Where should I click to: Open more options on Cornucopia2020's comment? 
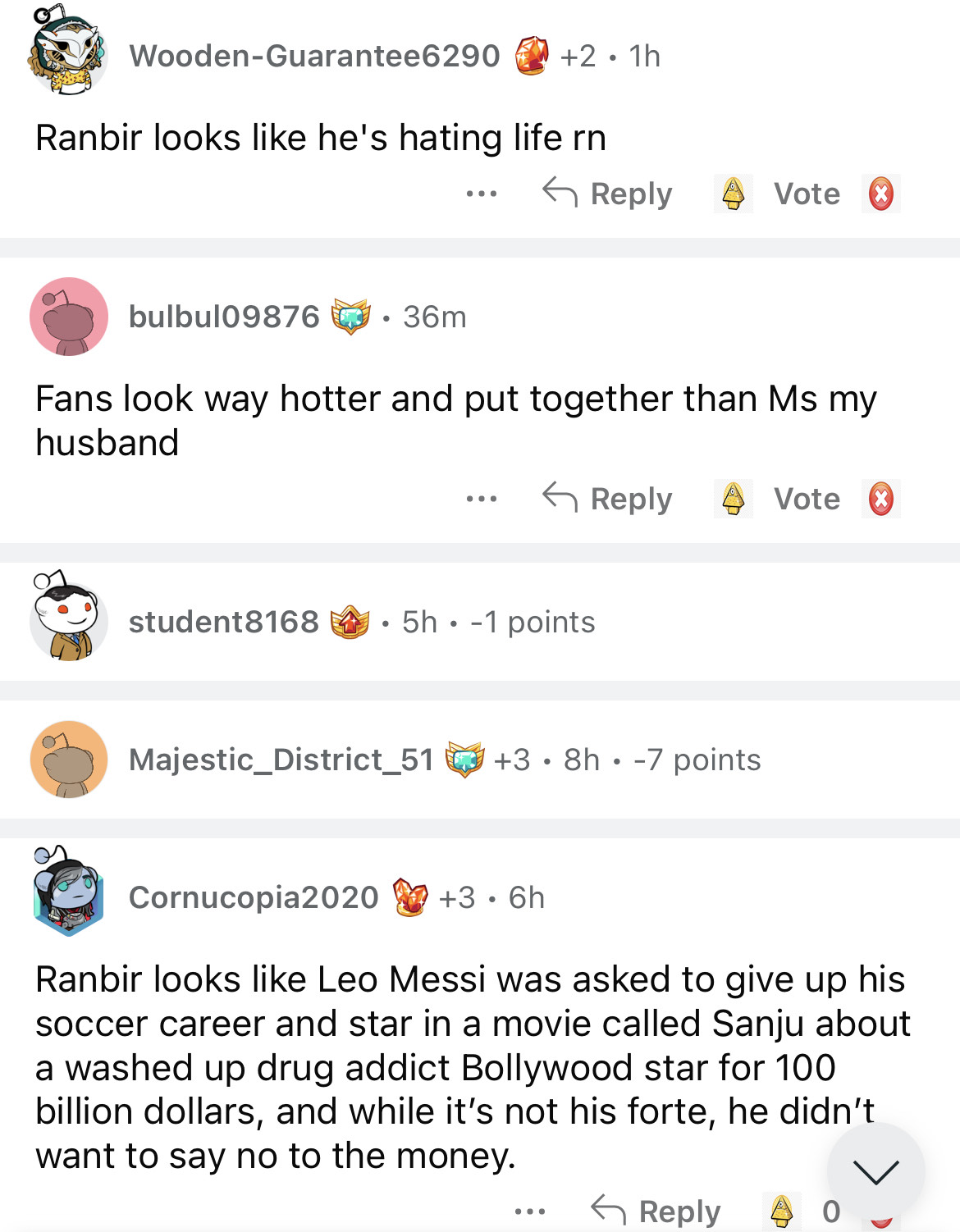tap(530, 1211)
